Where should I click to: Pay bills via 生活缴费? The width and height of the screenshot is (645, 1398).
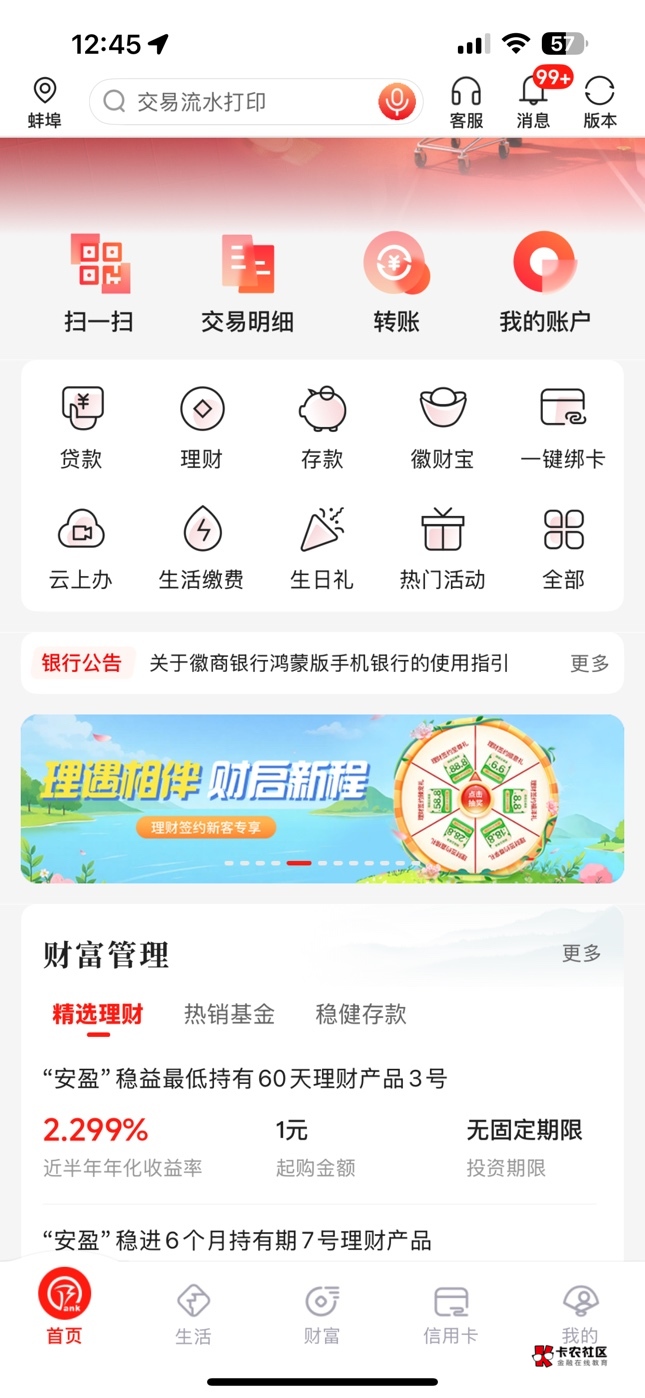click(x=201, y=548)
